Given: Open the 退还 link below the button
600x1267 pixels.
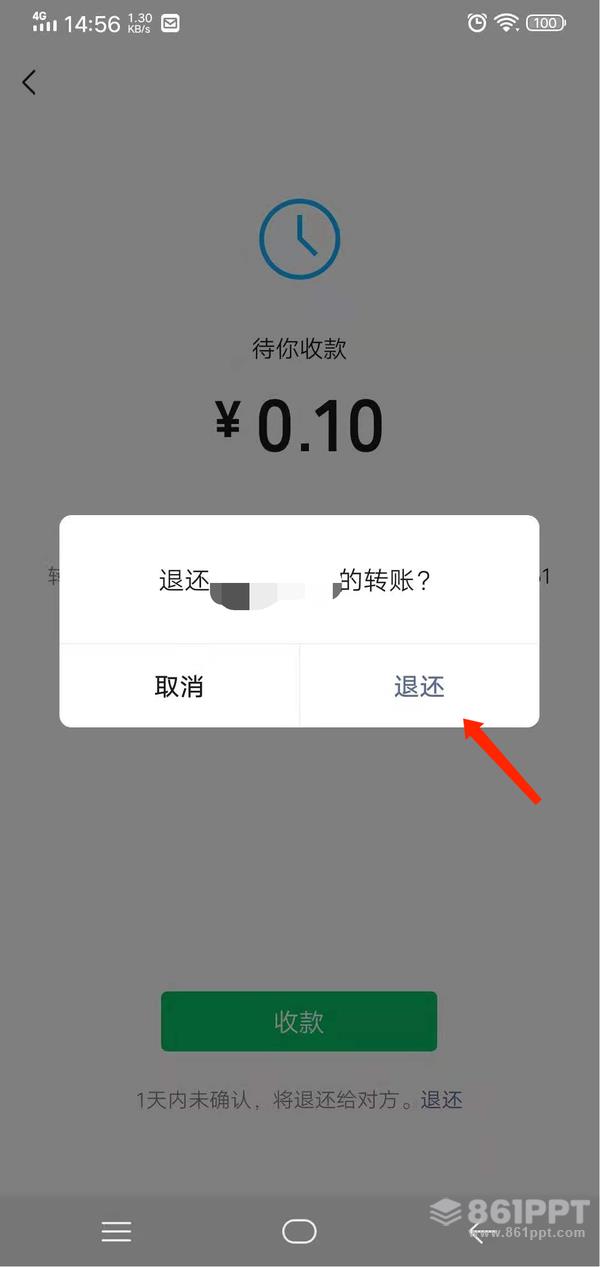Looking at the screenshot, I should (x=441, y=1100).
